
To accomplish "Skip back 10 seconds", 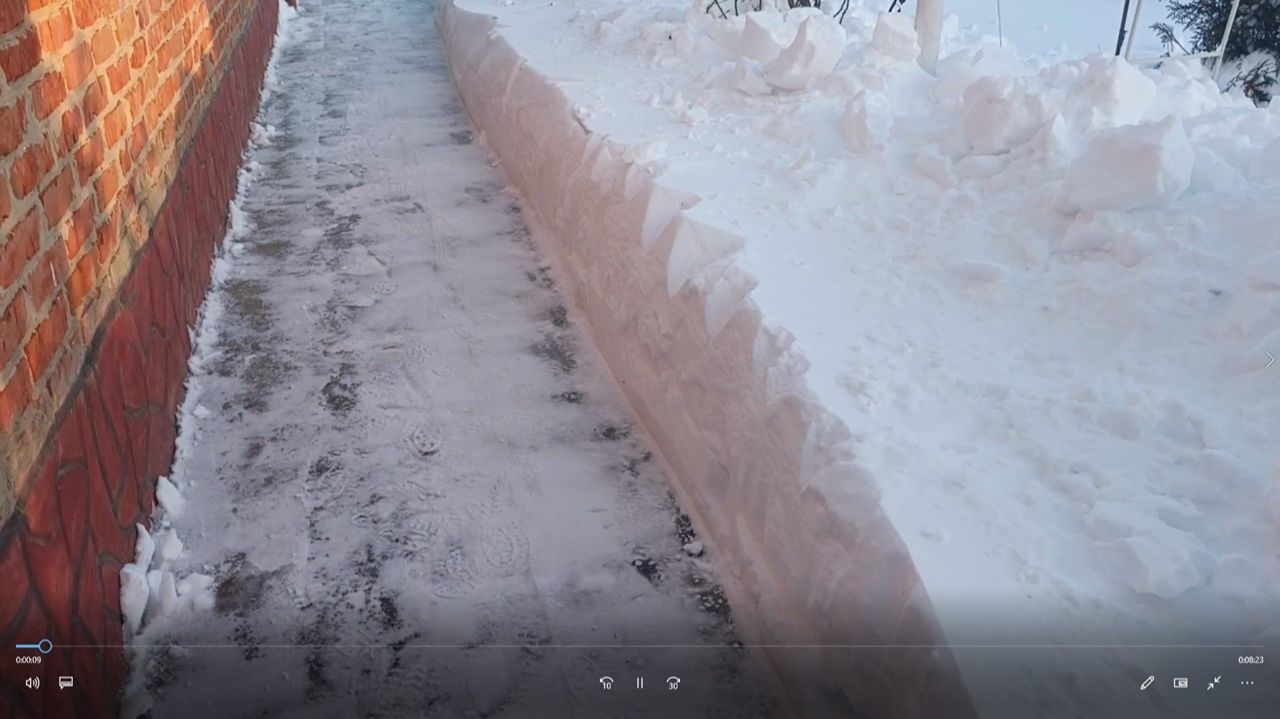I will click(x=606, y=683).
